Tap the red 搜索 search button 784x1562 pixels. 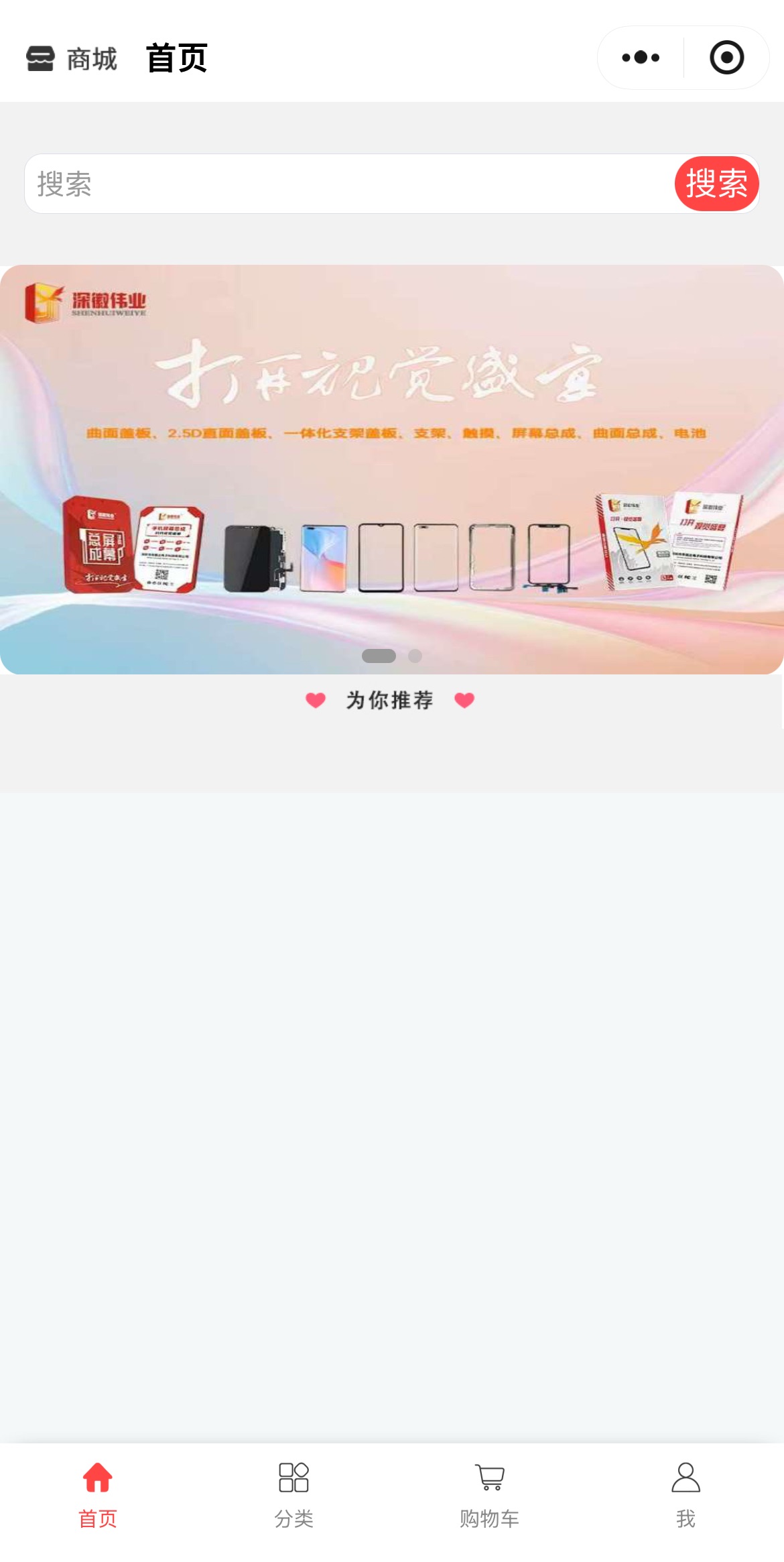(x=716, y=184)
